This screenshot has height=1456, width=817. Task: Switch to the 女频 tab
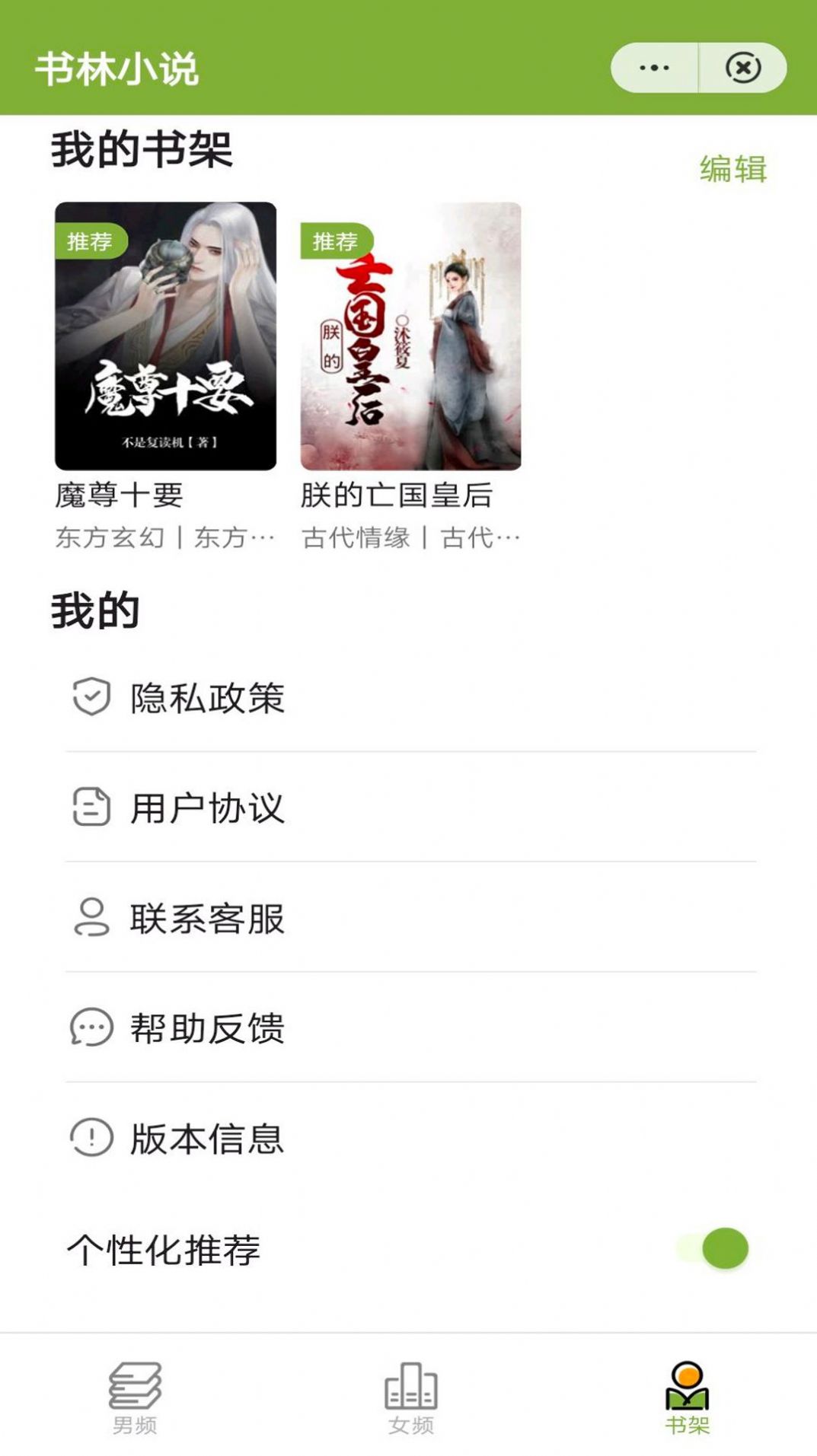point(410,1397)
